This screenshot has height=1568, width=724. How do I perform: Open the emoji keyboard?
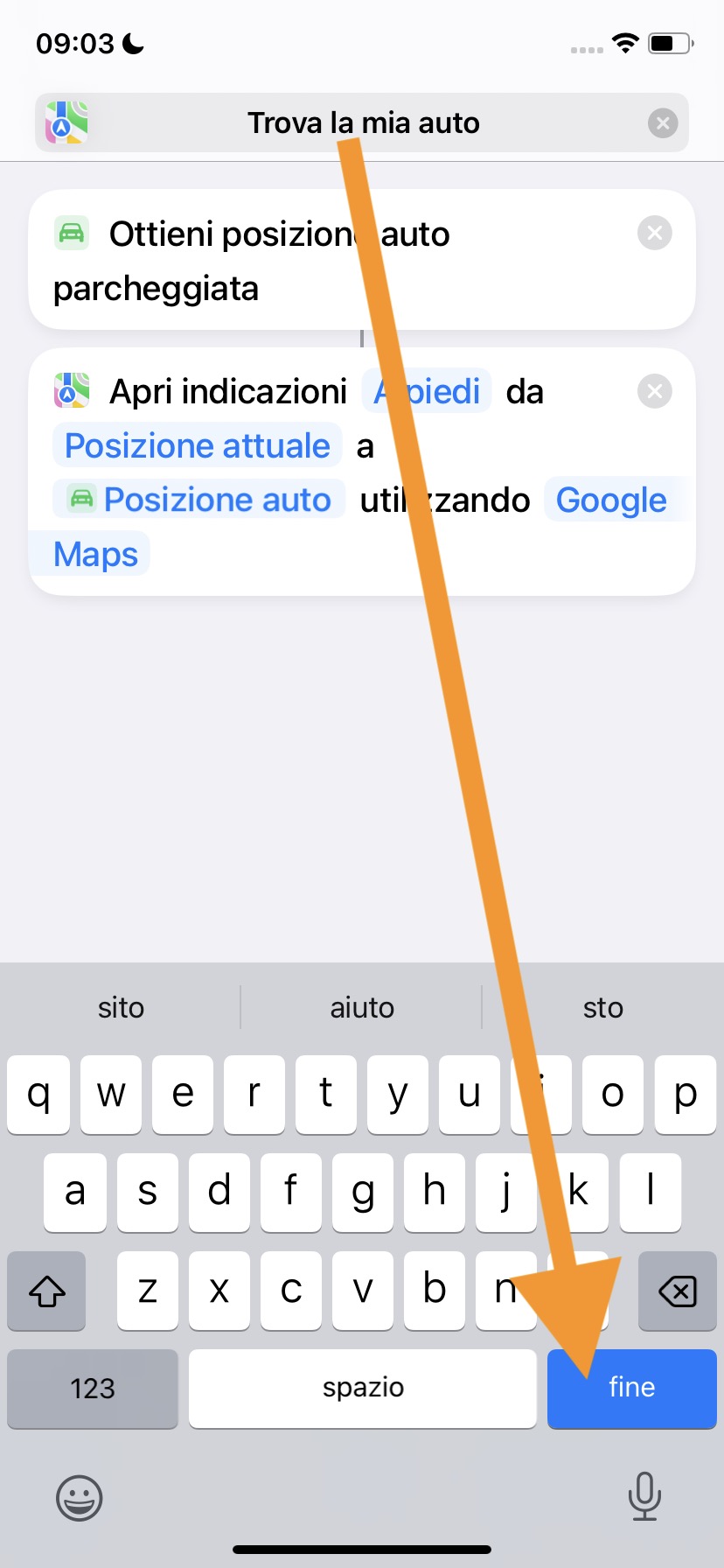coord(79,1498)
